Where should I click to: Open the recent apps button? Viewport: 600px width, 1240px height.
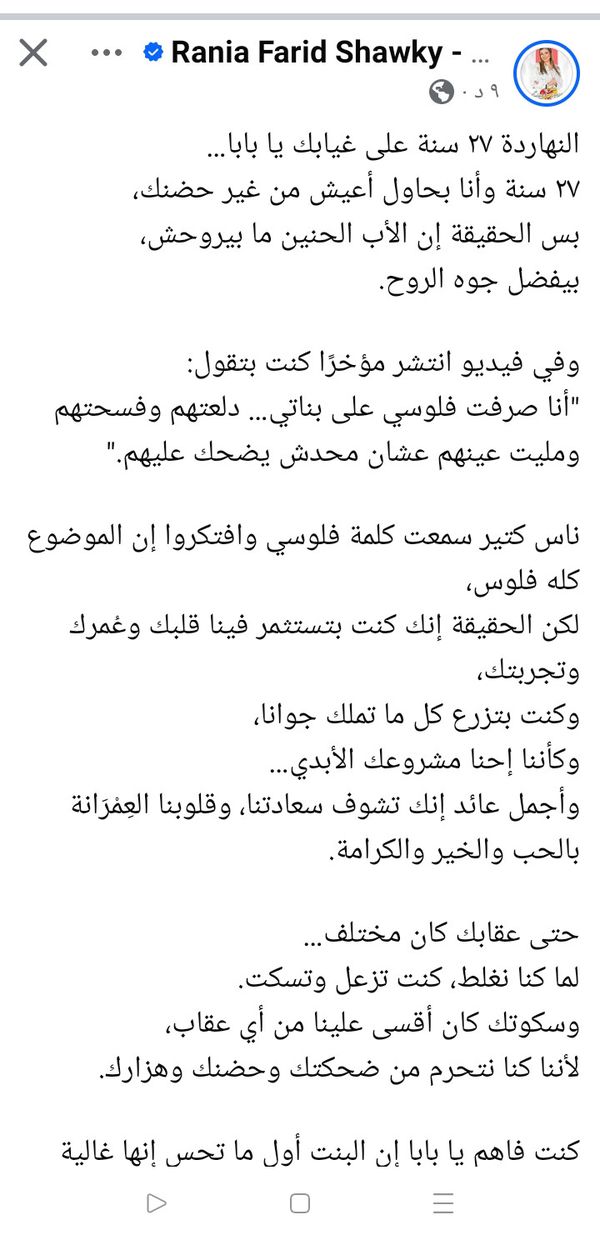[446, 1204]
